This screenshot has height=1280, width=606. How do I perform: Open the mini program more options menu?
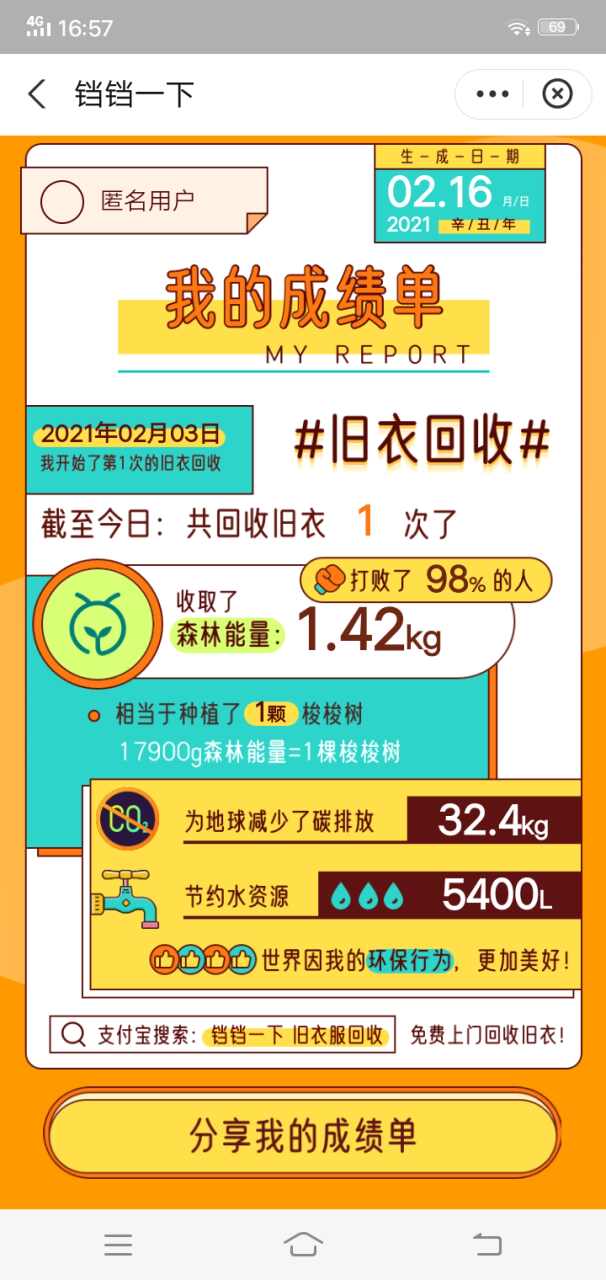point(492,94)
